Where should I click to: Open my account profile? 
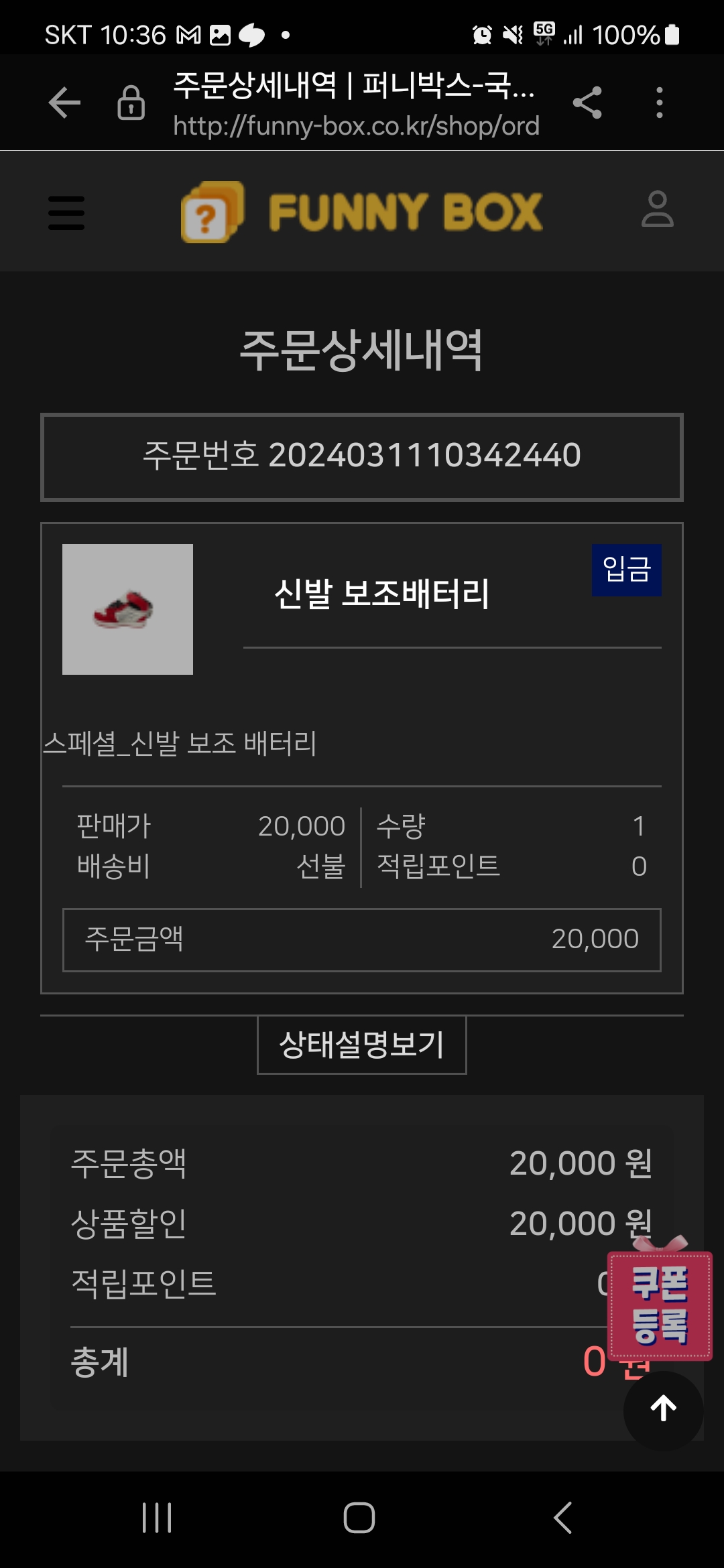[657, 210]
